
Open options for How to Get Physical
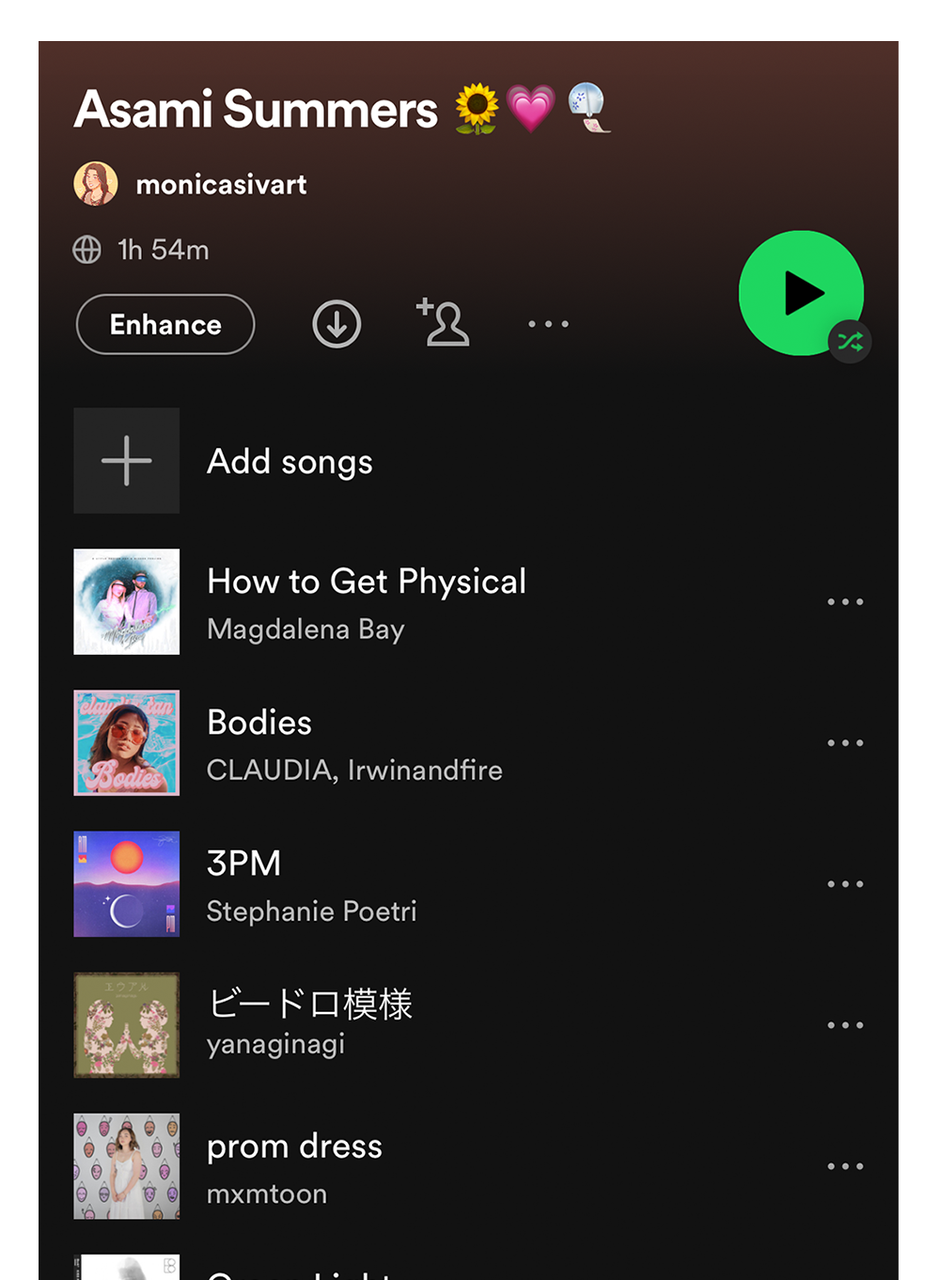click(x=845, y=602)
